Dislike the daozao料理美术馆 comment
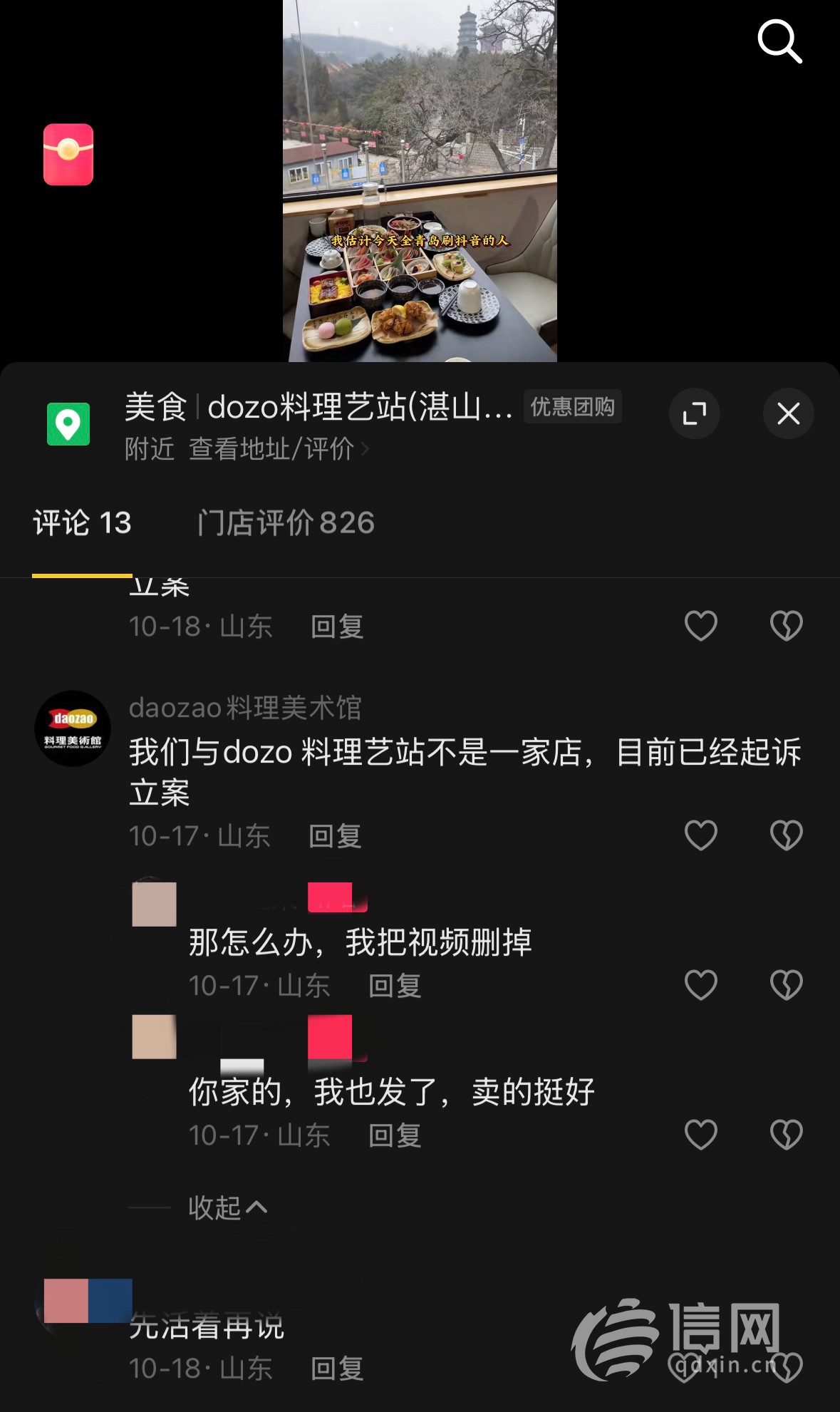The image size is (840, 1412). (786, 835)
